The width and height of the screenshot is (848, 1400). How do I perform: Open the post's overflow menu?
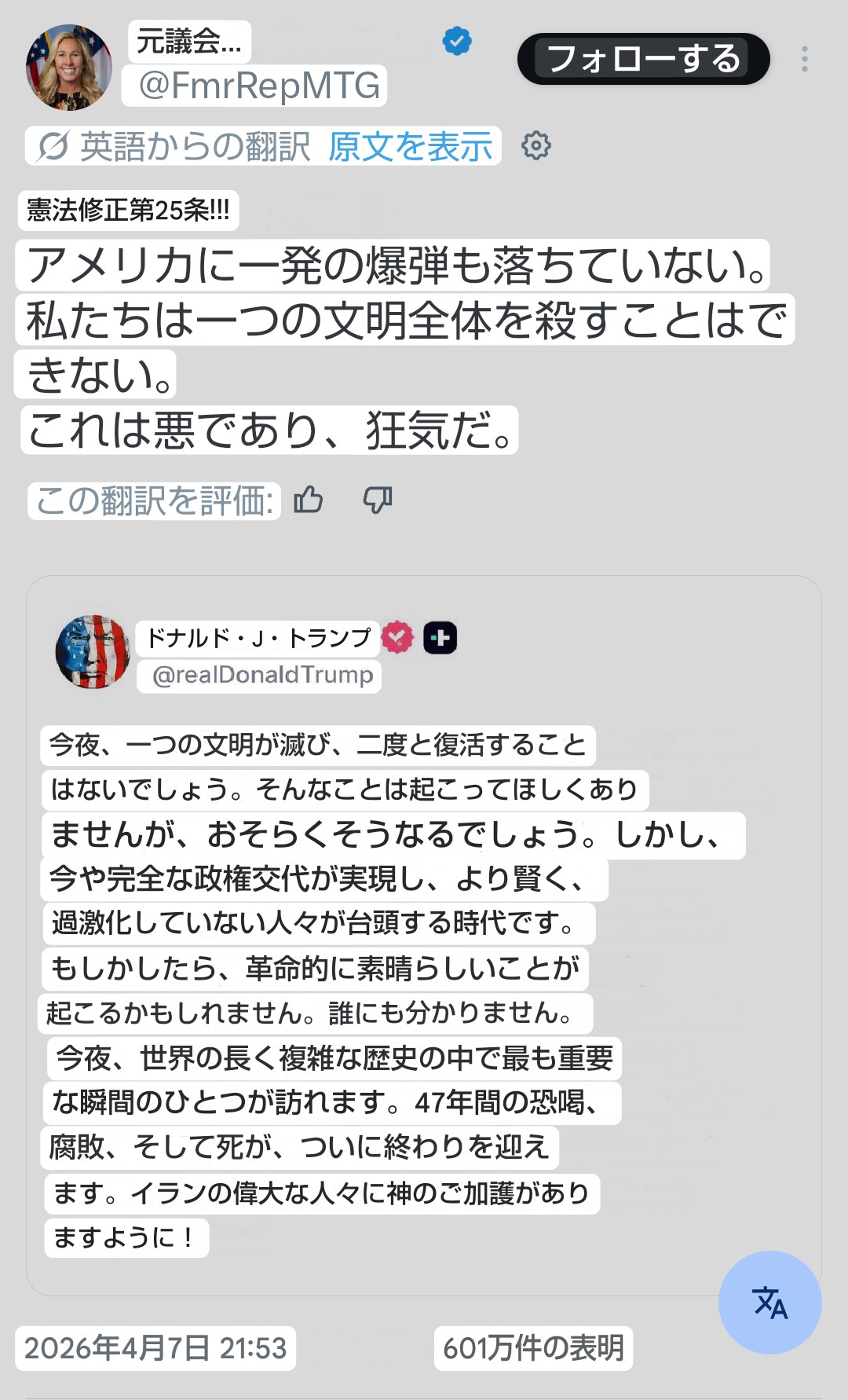(x=804, y=59)
